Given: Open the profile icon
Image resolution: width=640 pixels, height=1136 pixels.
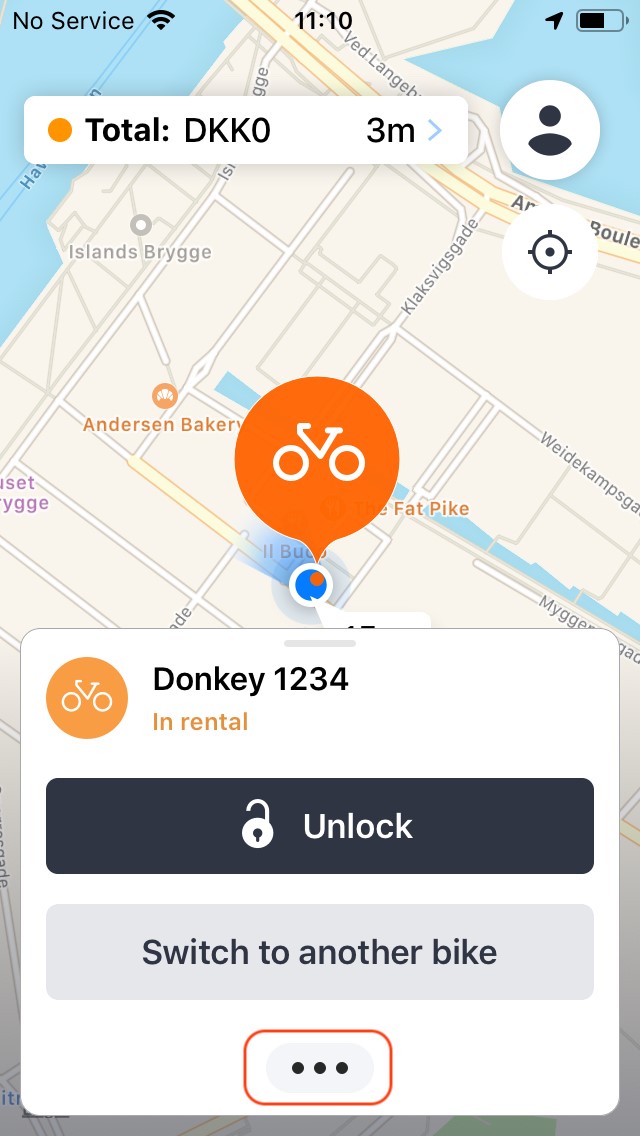Looking at the screenshot, I should coord(549,130).
